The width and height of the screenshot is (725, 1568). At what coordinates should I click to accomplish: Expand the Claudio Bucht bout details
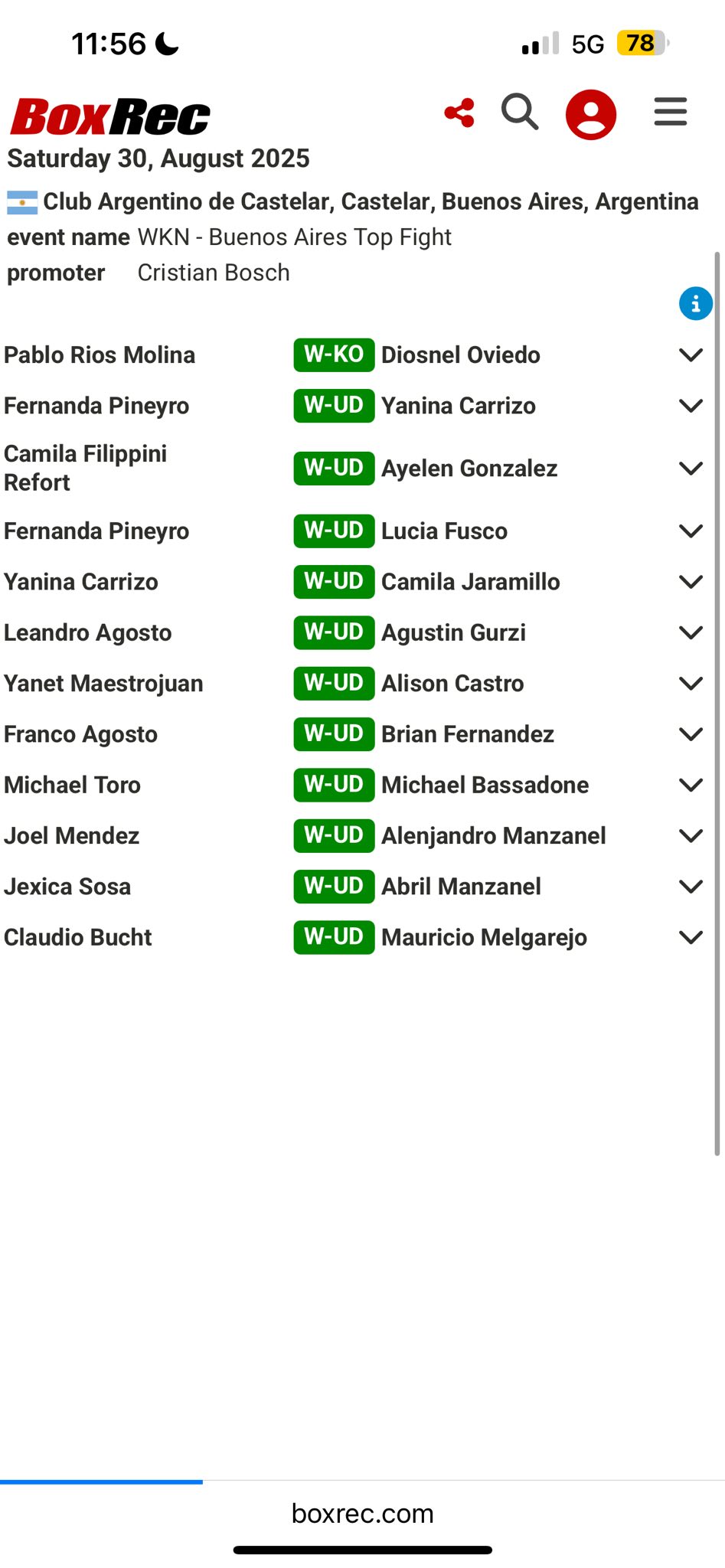691,938
